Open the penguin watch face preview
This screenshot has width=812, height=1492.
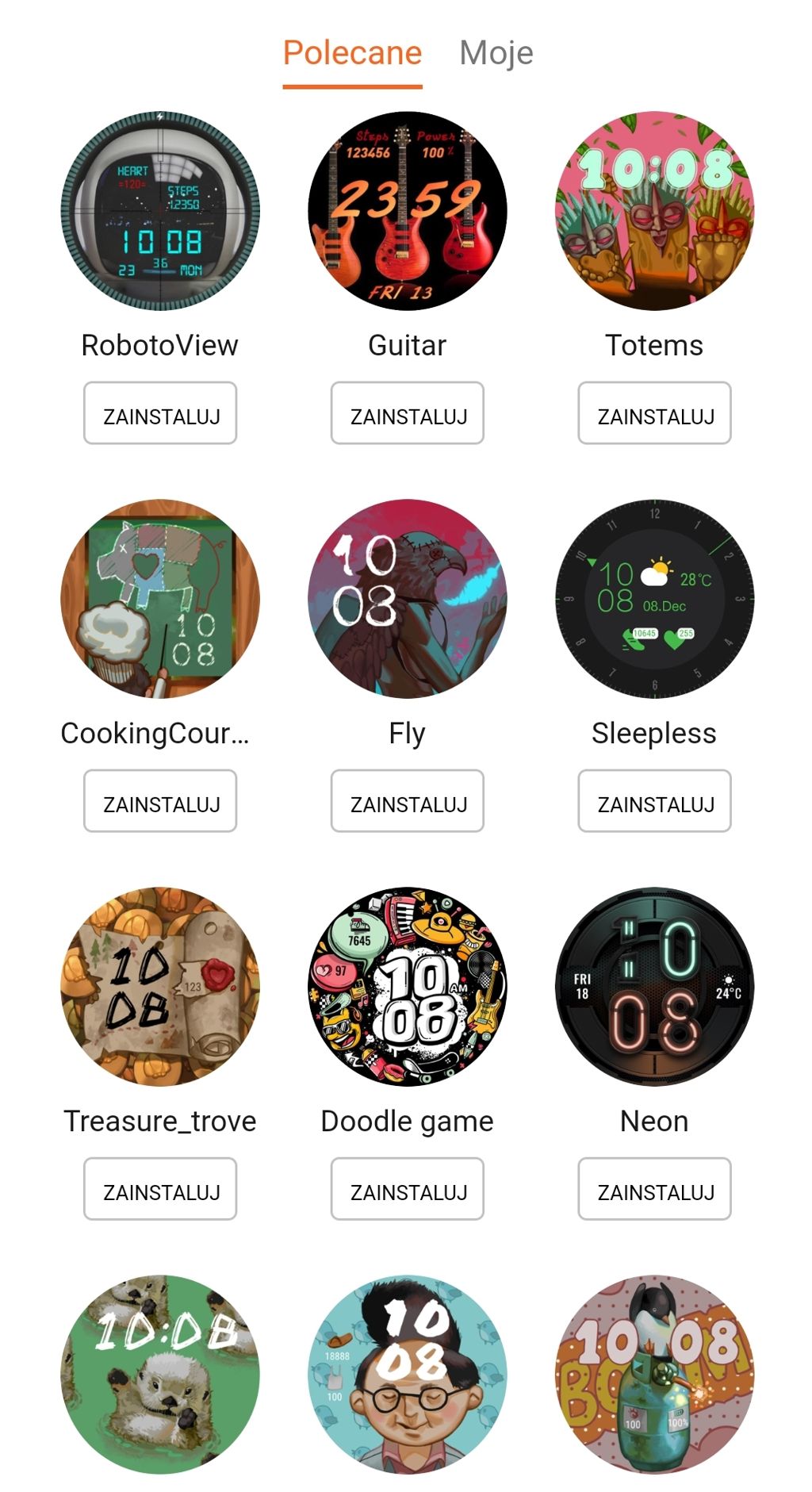[654, 1375]
